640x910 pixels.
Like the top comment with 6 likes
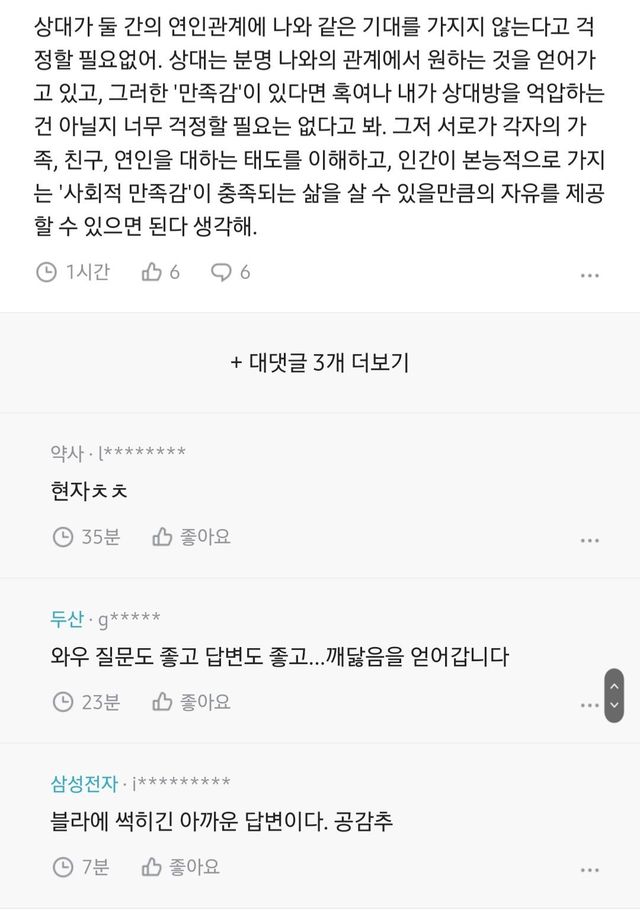click(x=160, y=271)
